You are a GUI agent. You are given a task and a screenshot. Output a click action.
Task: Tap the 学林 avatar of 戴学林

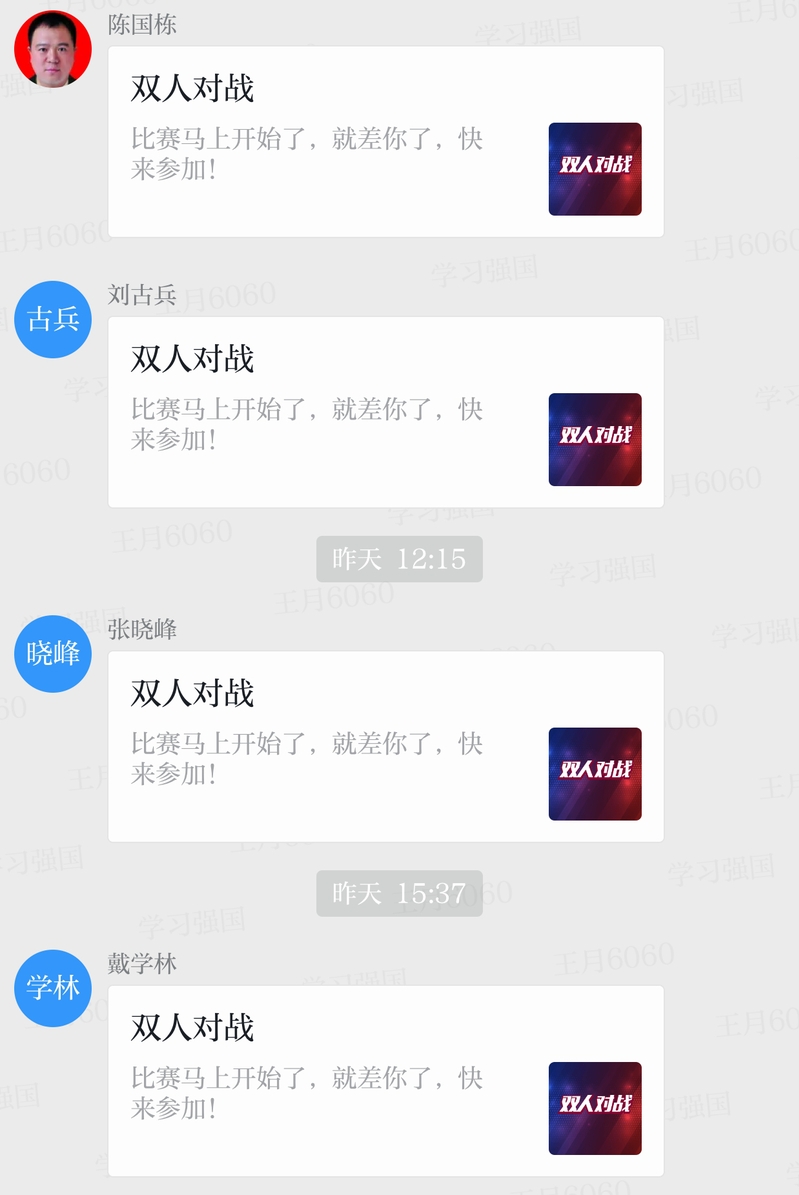[x=53, y=988]
